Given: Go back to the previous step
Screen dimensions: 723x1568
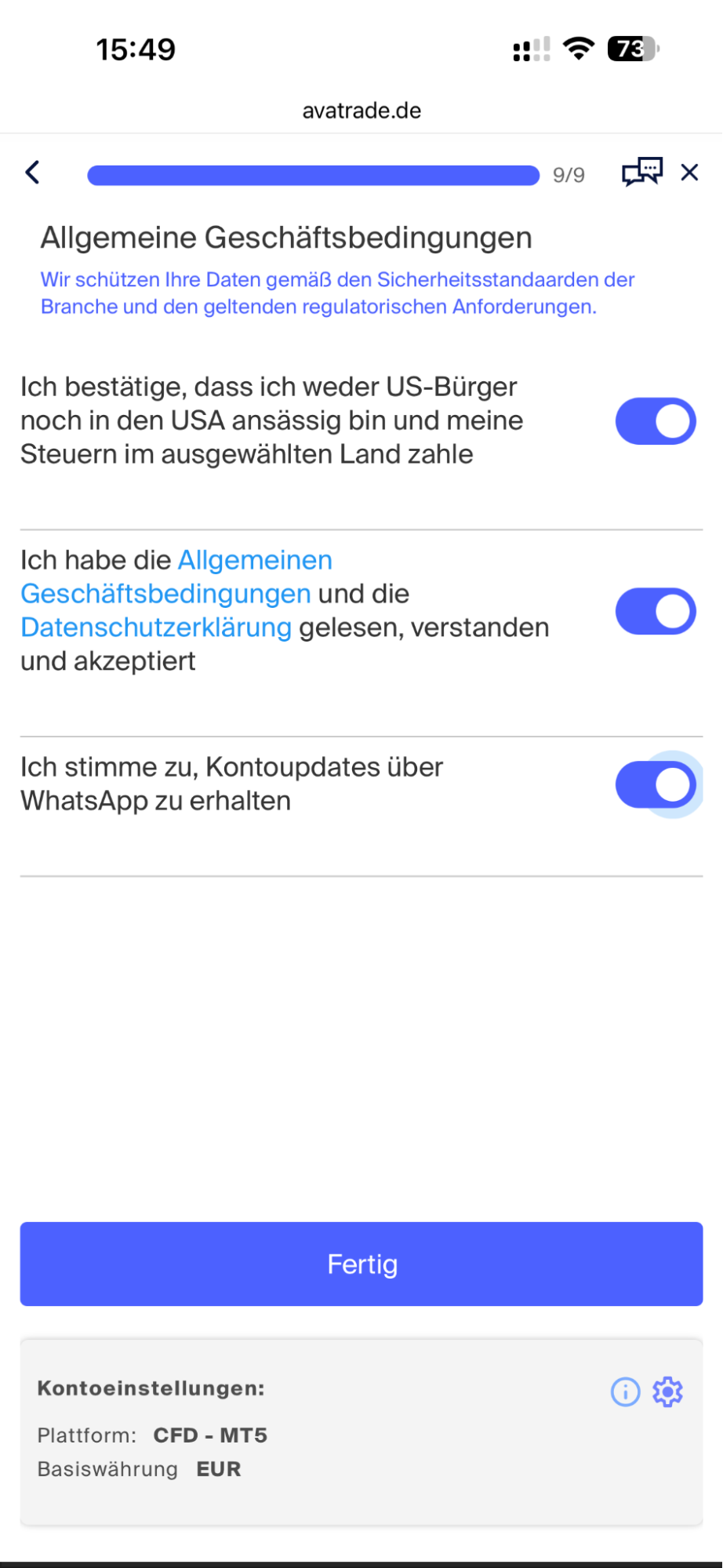Looking at the screenshot, I should point(32,173).
